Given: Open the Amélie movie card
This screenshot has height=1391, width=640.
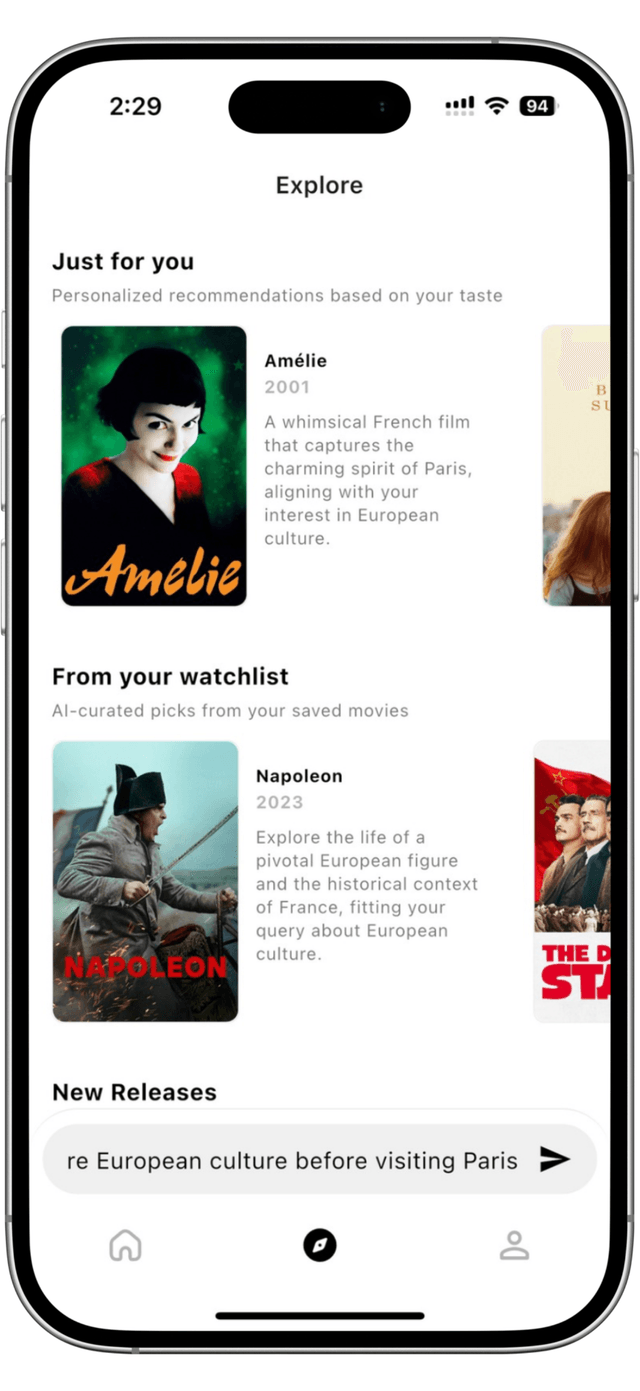Looking at the screenshot, I should [x=154, y=466].
